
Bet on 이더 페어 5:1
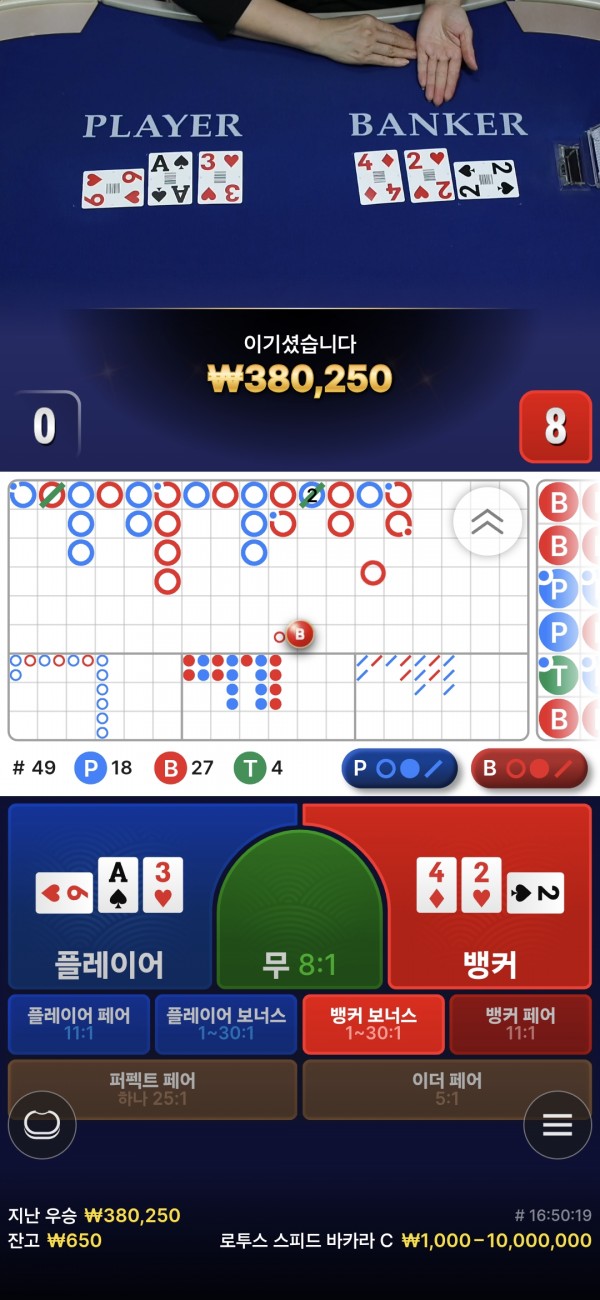coord(447,1089)
